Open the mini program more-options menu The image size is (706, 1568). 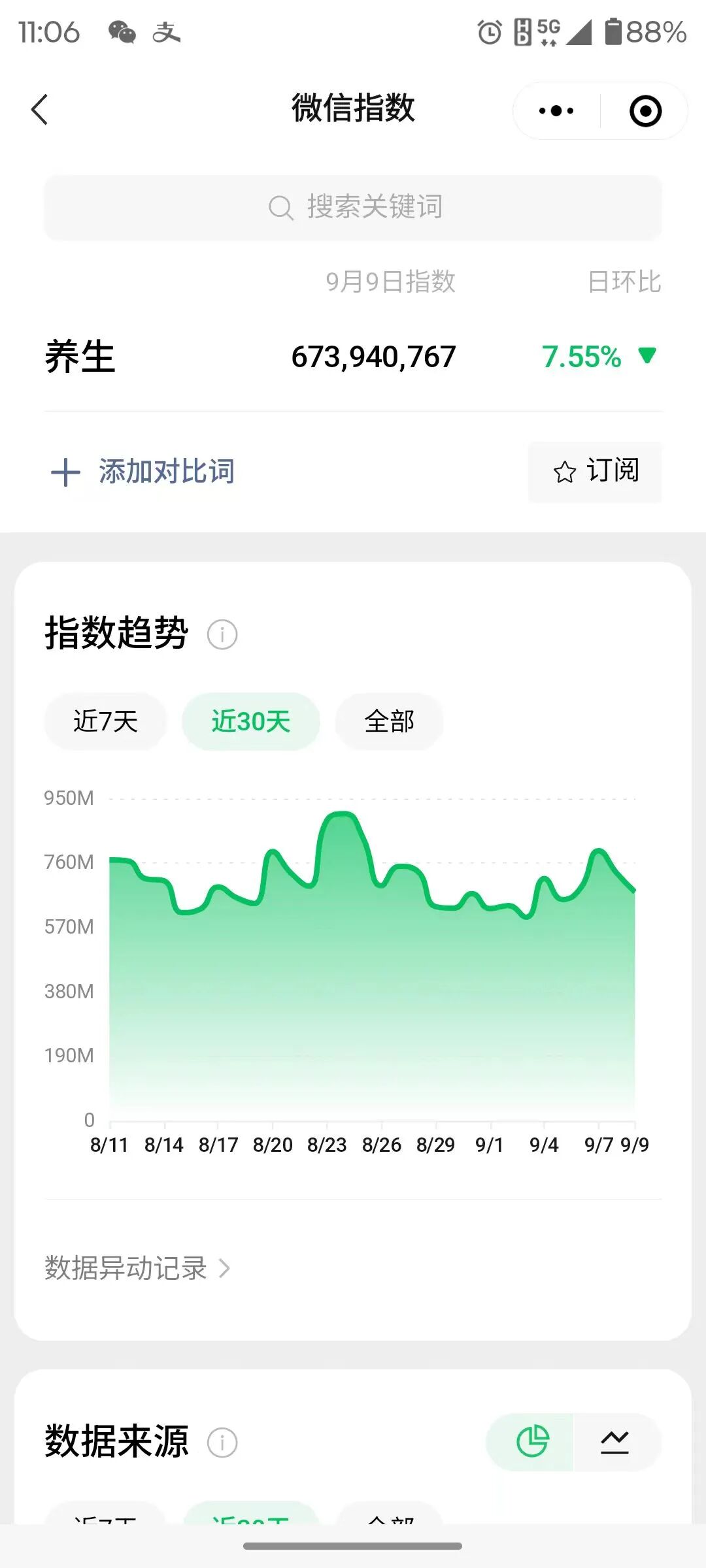pyautogui.click(x=556, y=111)
